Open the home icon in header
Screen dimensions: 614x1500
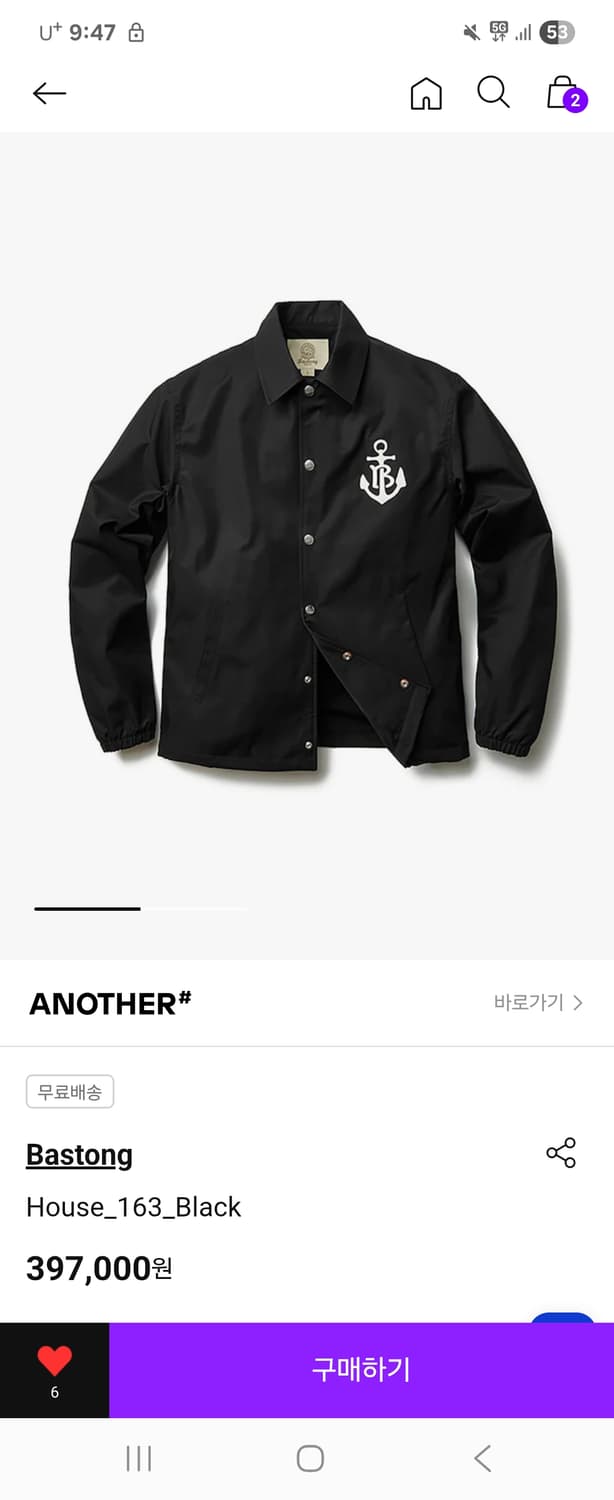426,94
